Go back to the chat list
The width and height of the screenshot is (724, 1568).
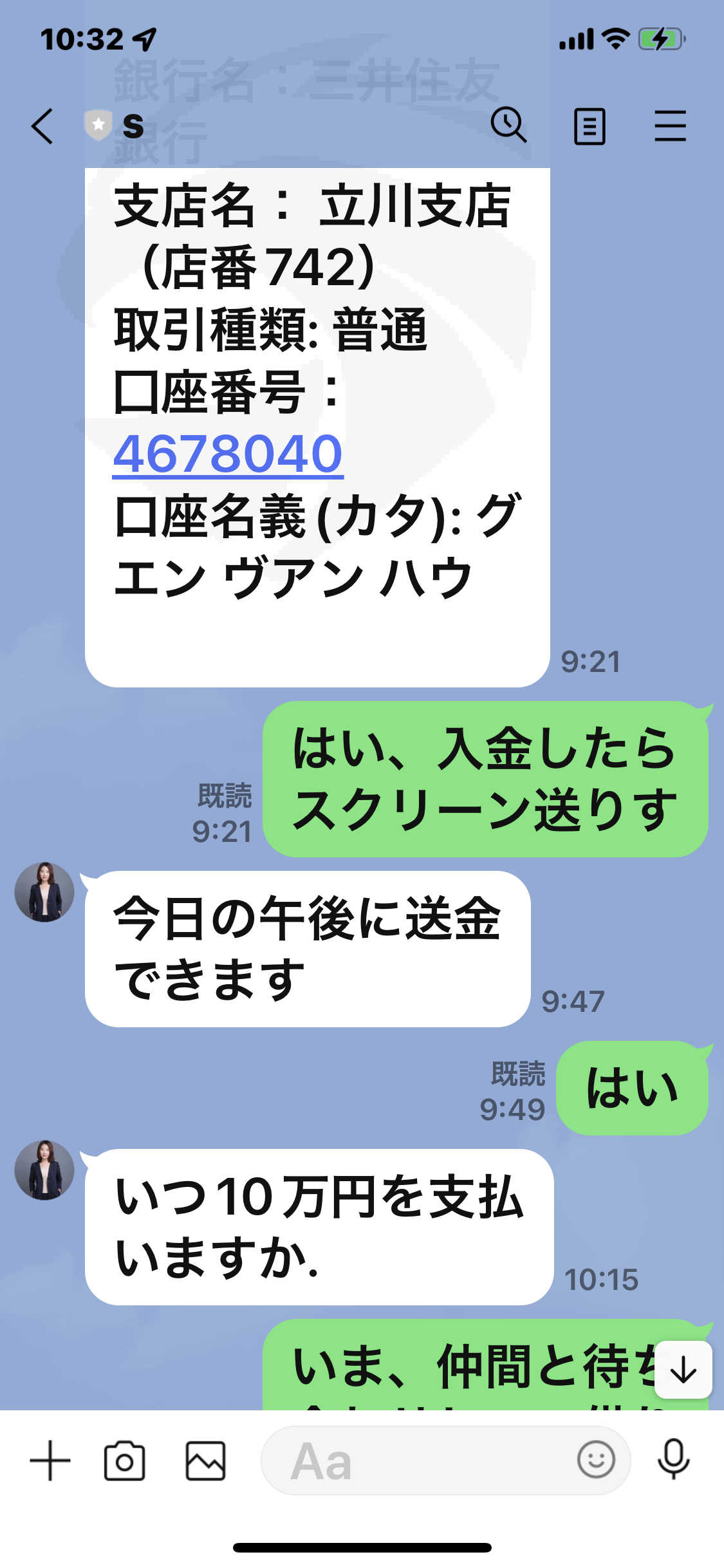tap(42, 126)
